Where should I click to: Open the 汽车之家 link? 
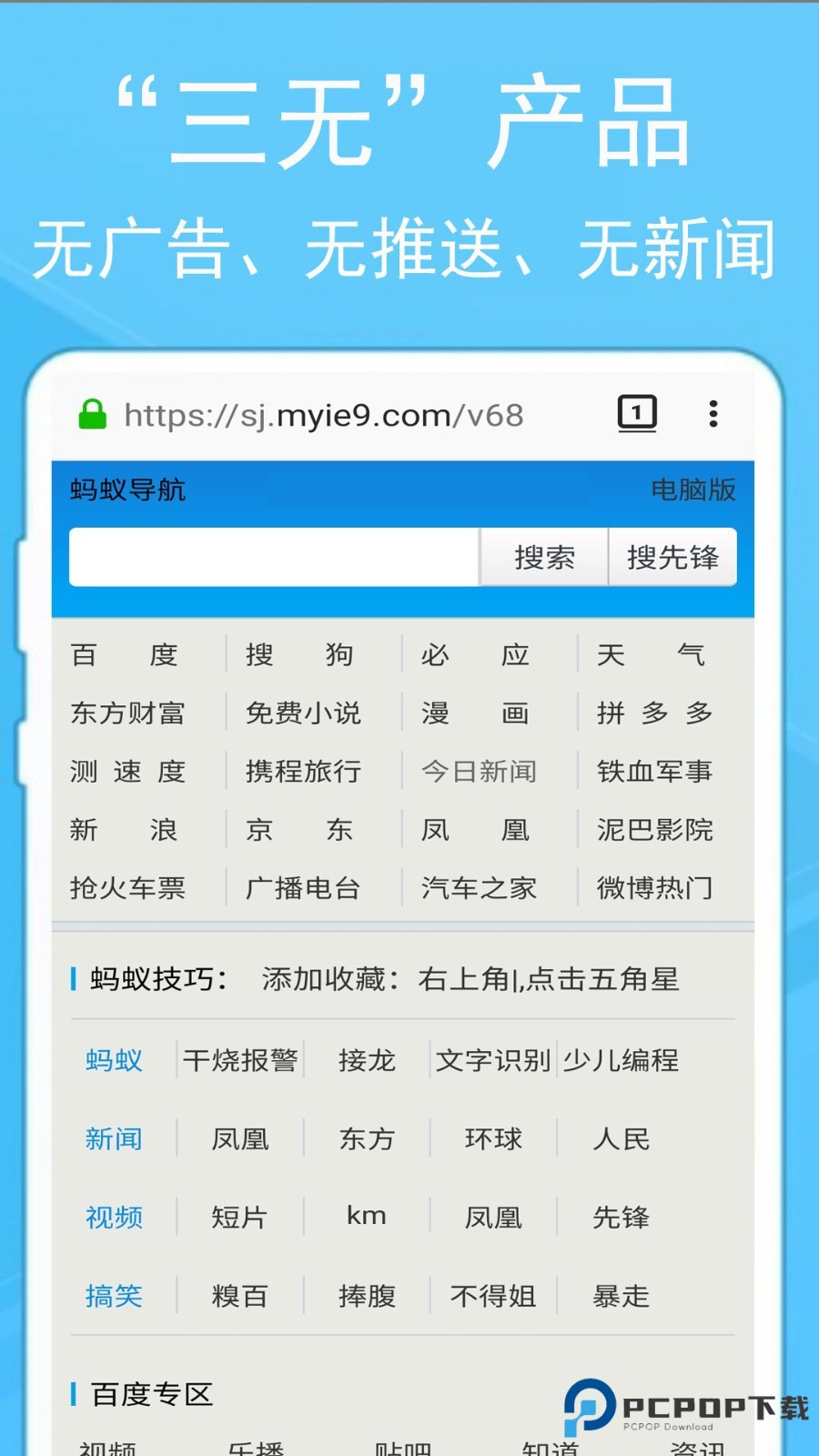coord(478,887)
